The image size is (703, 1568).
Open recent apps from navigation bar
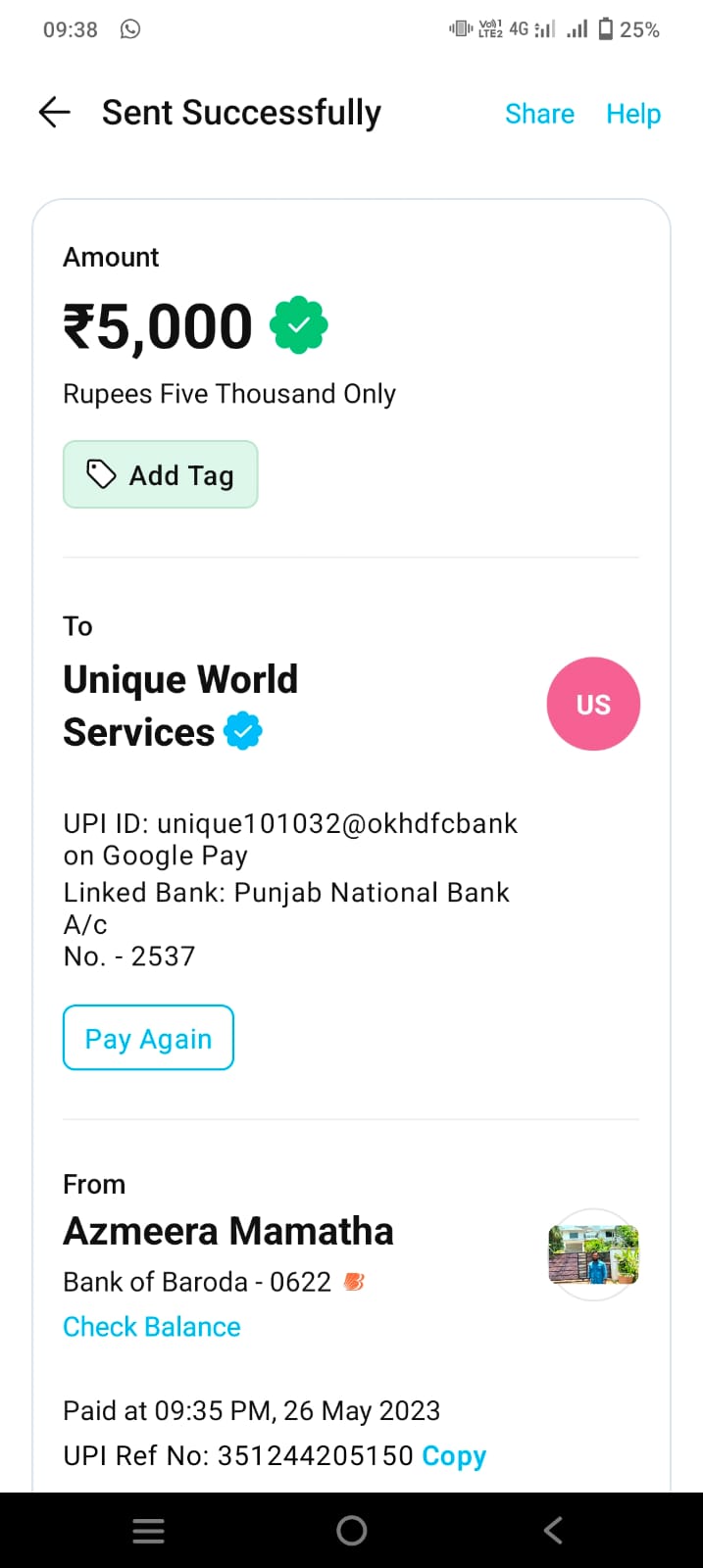pos(148,1531)
